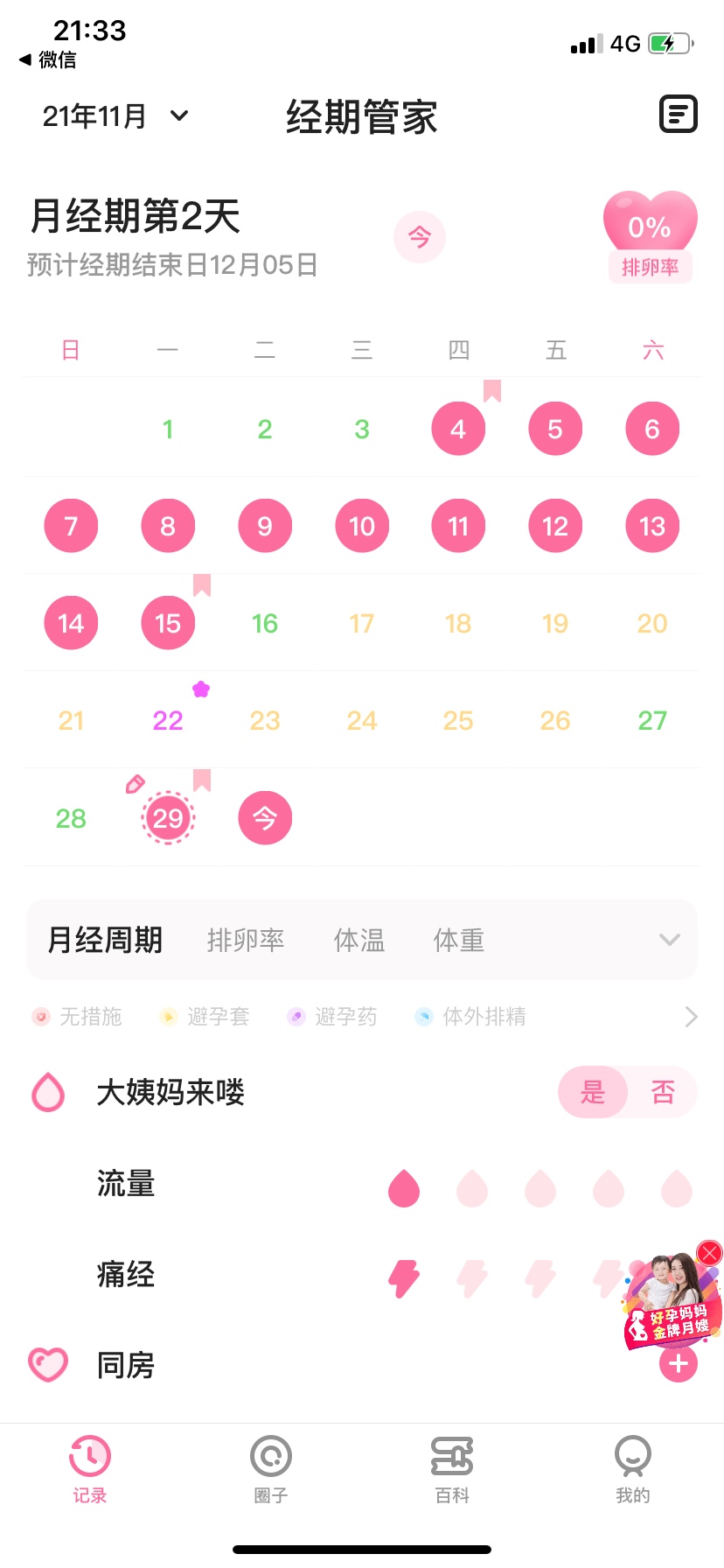
Task: Close the 好孕妈妈 floating ad
Action: click(x=709, y=1253)
